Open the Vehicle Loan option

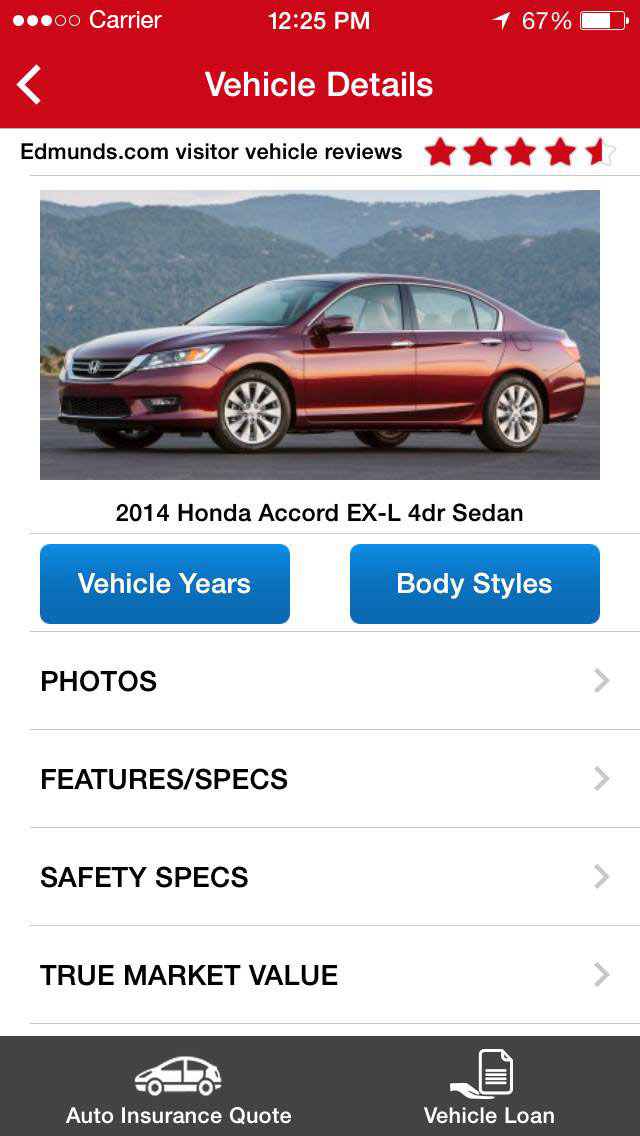488,1090
